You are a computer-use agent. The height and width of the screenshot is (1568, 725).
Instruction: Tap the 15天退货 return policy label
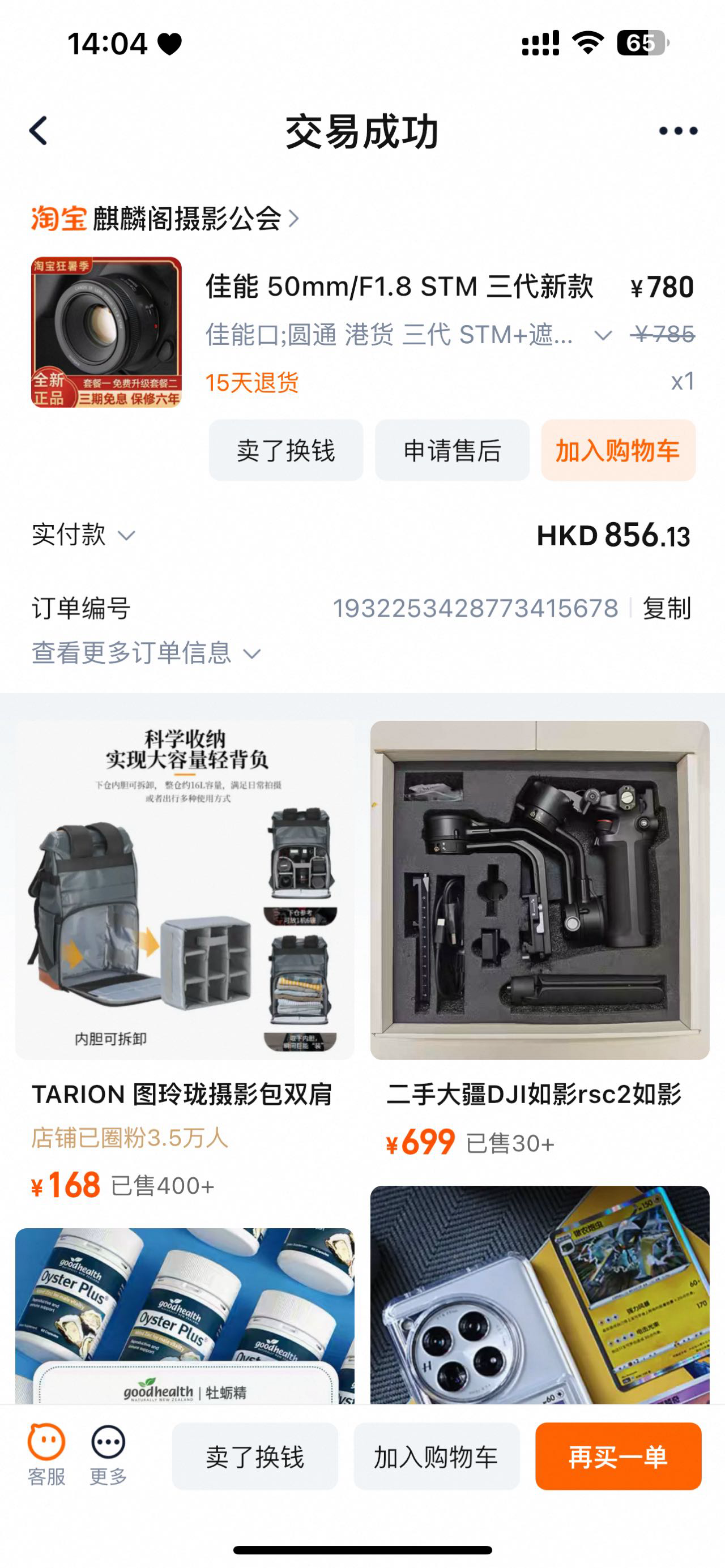253,382
